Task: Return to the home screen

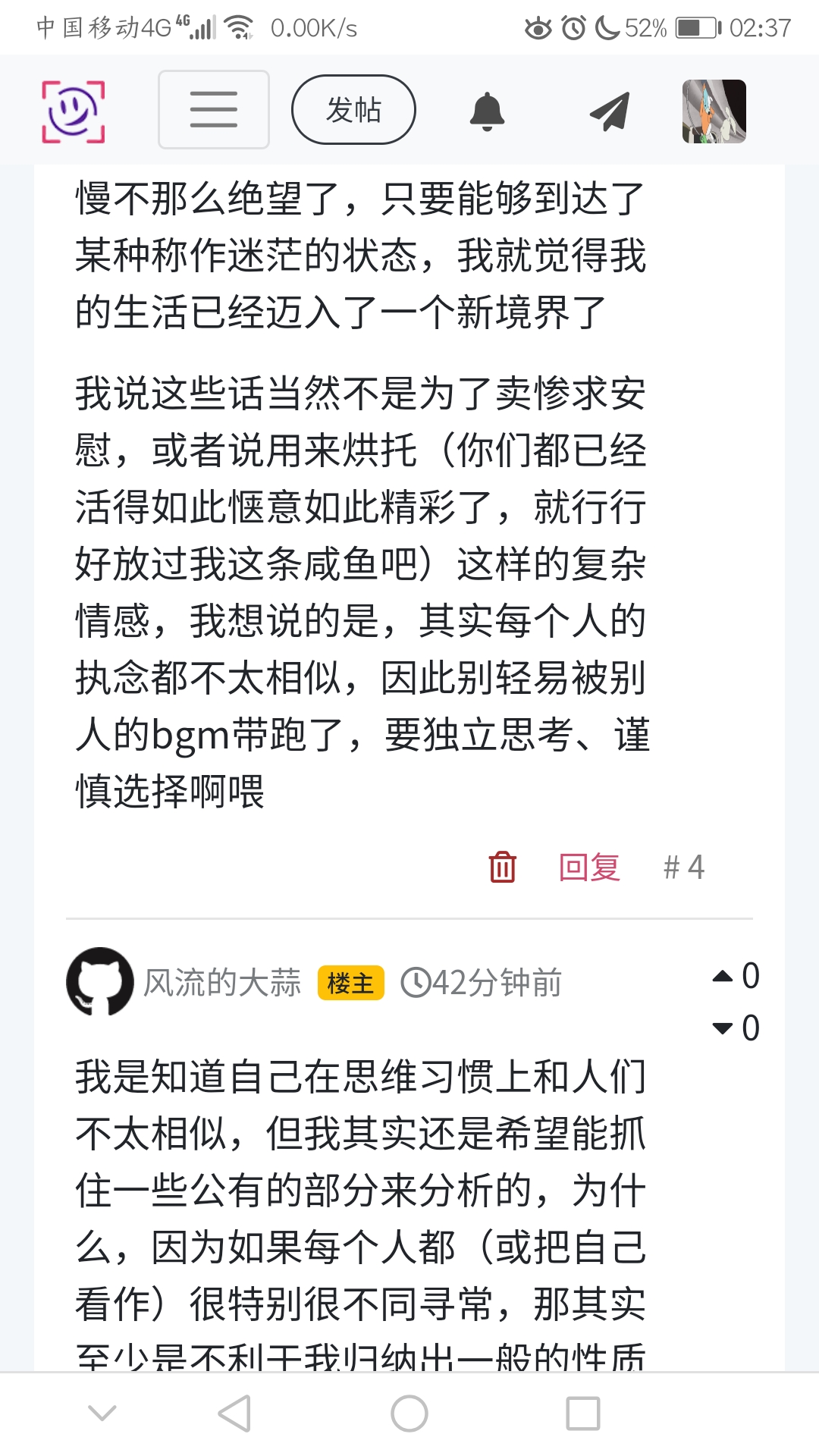Action: (409, 1414)
